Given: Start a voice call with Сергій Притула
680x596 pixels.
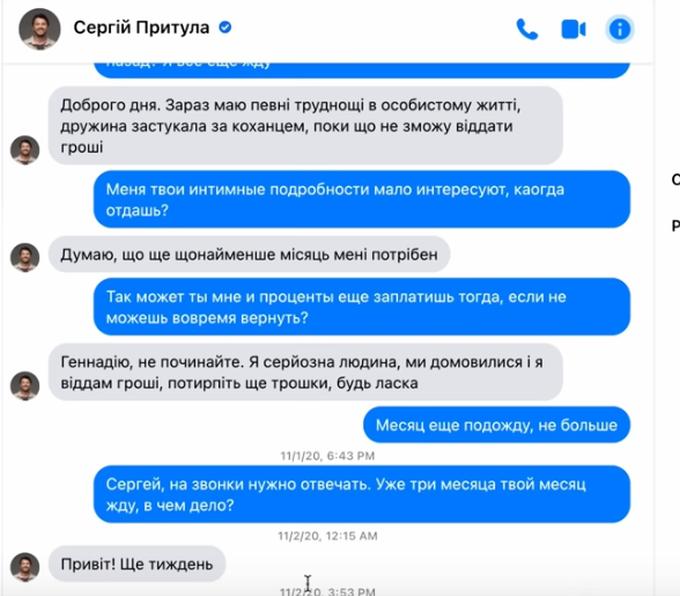Looking at the screenshot, I should click(x=527, y=29).
